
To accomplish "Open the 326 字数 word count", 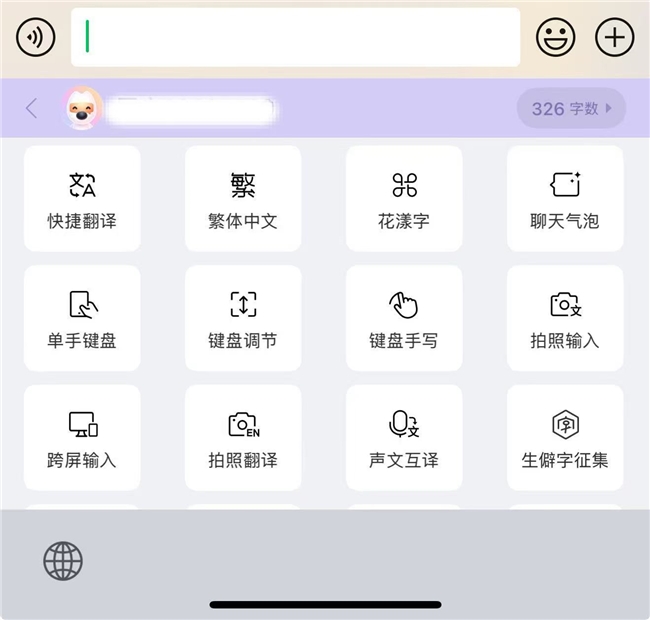I will point(571,109).
